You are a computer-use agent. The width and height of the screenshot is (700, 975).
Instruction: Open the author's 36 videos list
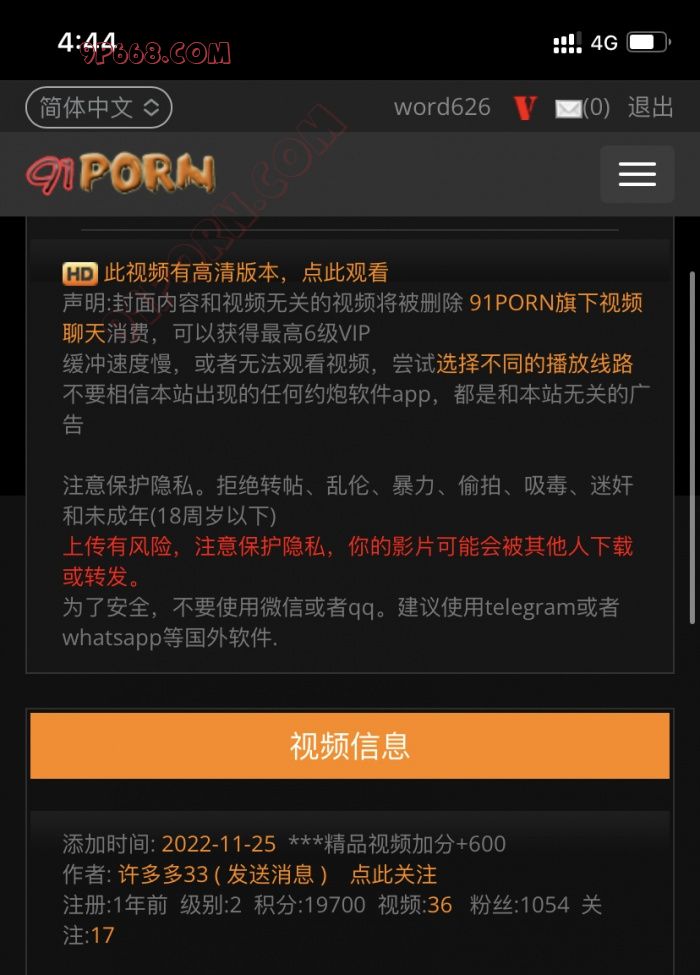[440, 905]
